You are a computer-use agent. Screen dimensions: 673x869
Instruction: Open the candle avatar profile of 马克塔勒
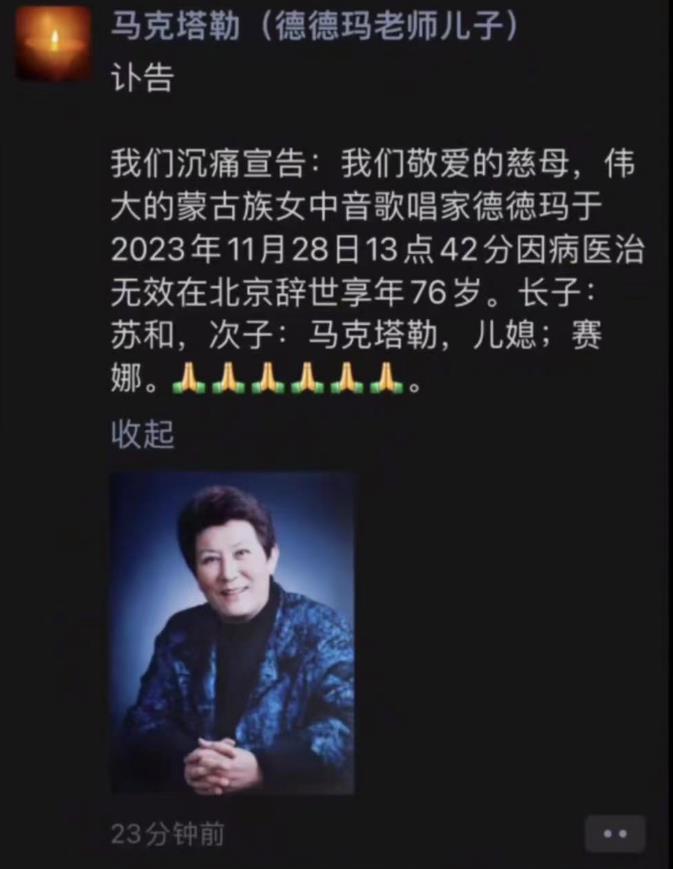click(x=52, y=42)
